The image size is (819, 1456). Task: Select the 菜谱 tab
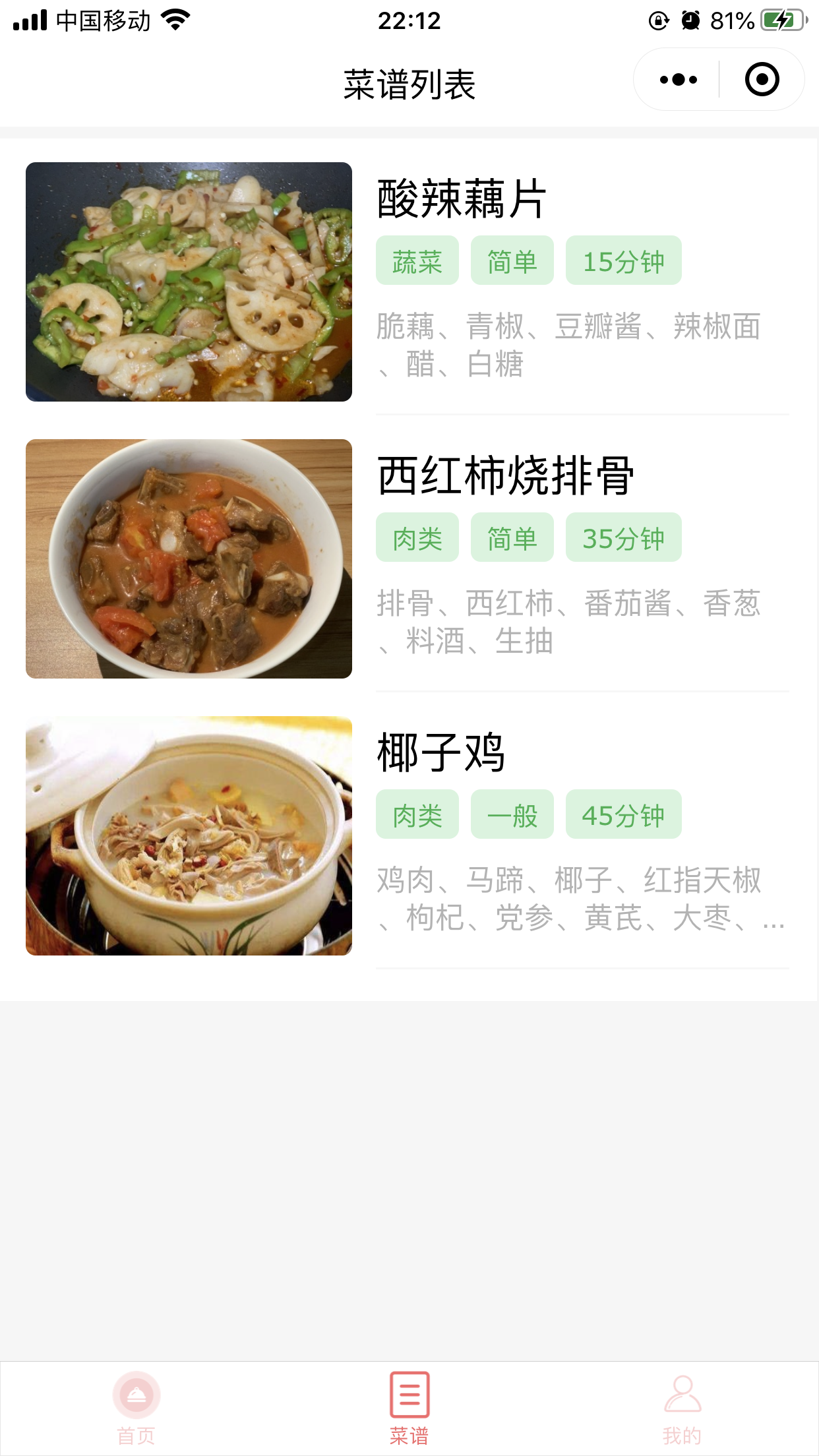[x=409, y=1409]
